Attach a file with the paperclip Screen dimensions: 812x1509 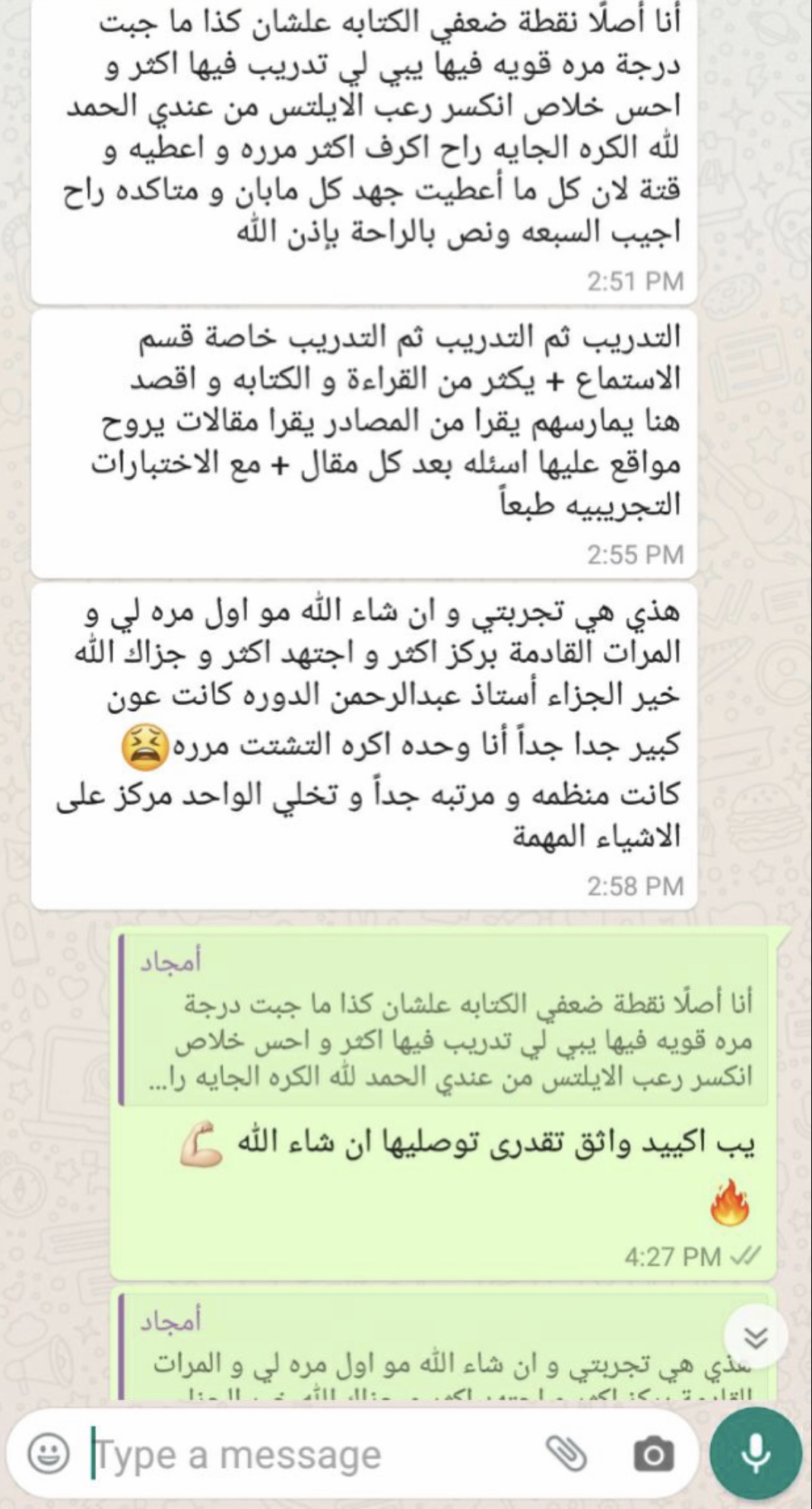567,1455
